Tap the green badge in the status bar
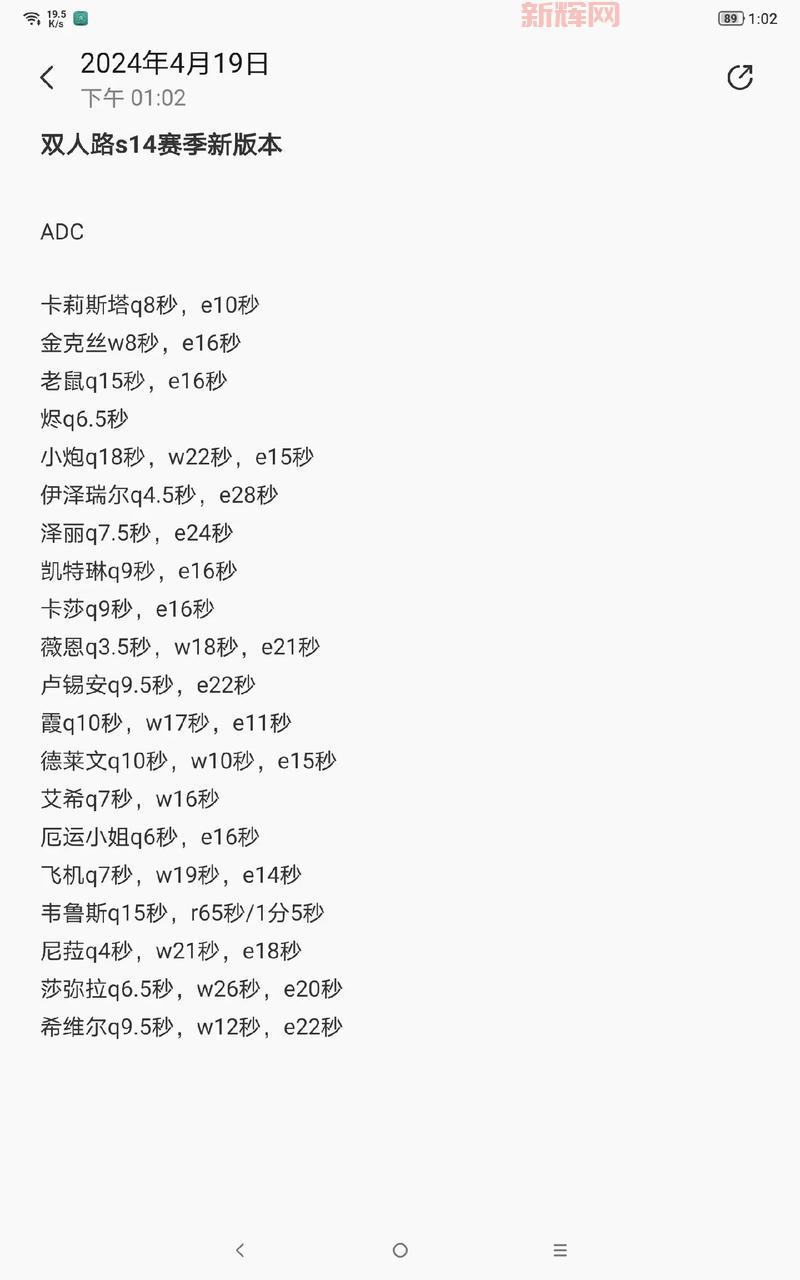This screenshot has height=1280, width=800. (x=80, y=18)
